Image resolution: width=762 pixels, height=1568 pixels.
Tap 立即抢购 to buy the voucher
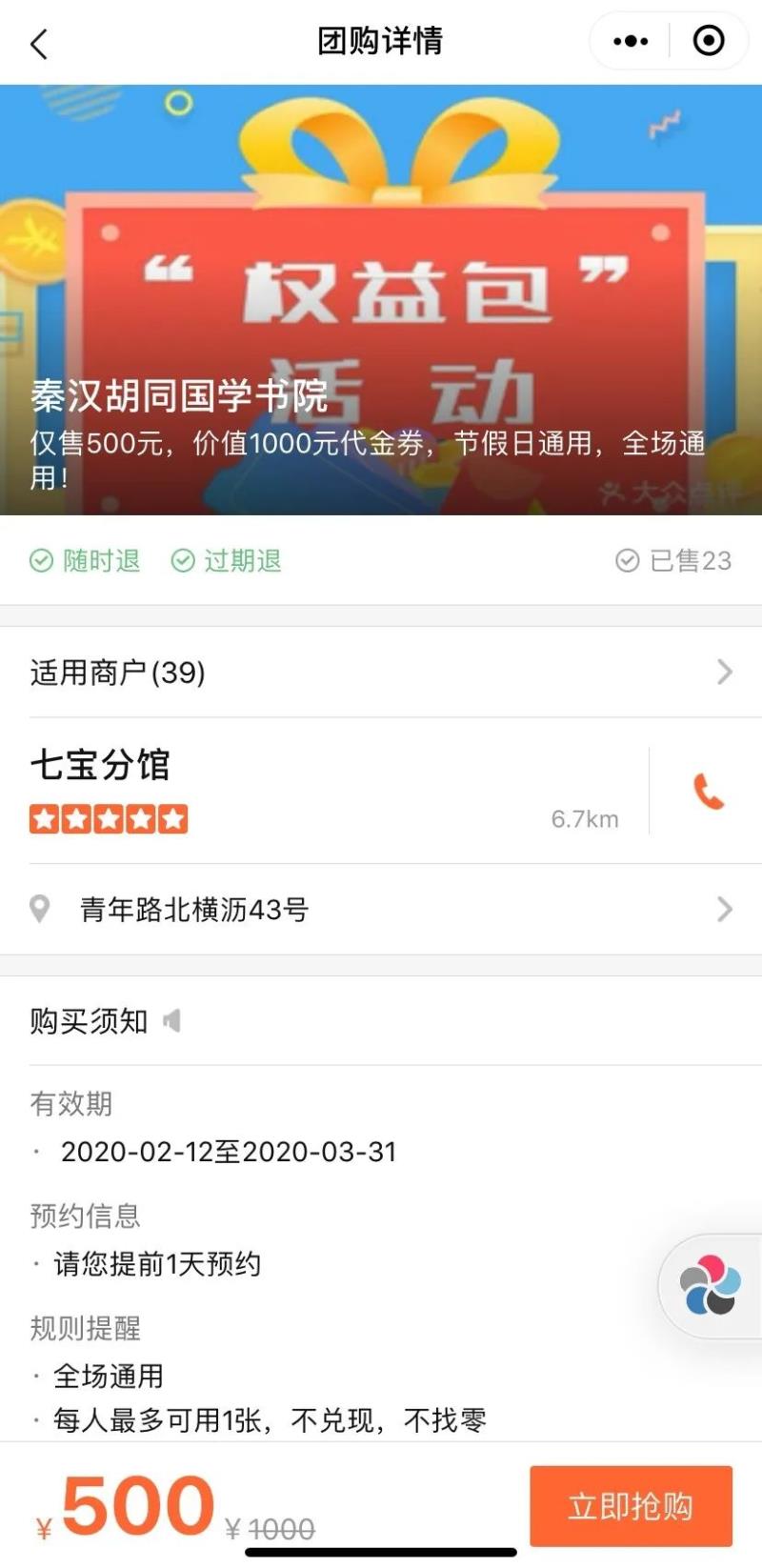pos(631,1506)
